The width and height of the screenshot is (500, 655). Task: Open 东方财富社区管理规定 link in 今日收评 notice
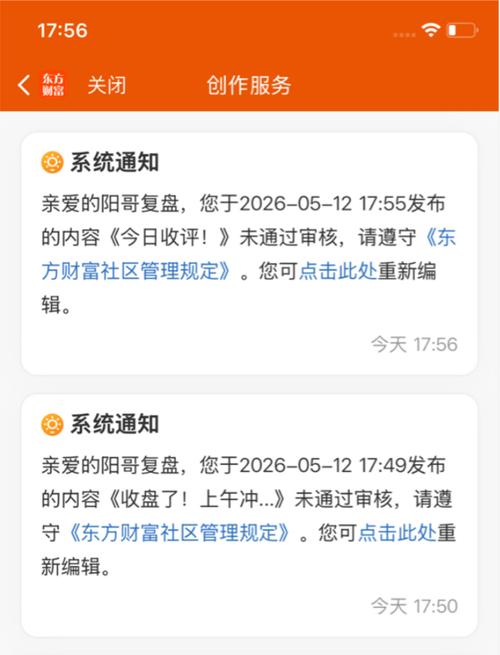click(x=136, y=271)
